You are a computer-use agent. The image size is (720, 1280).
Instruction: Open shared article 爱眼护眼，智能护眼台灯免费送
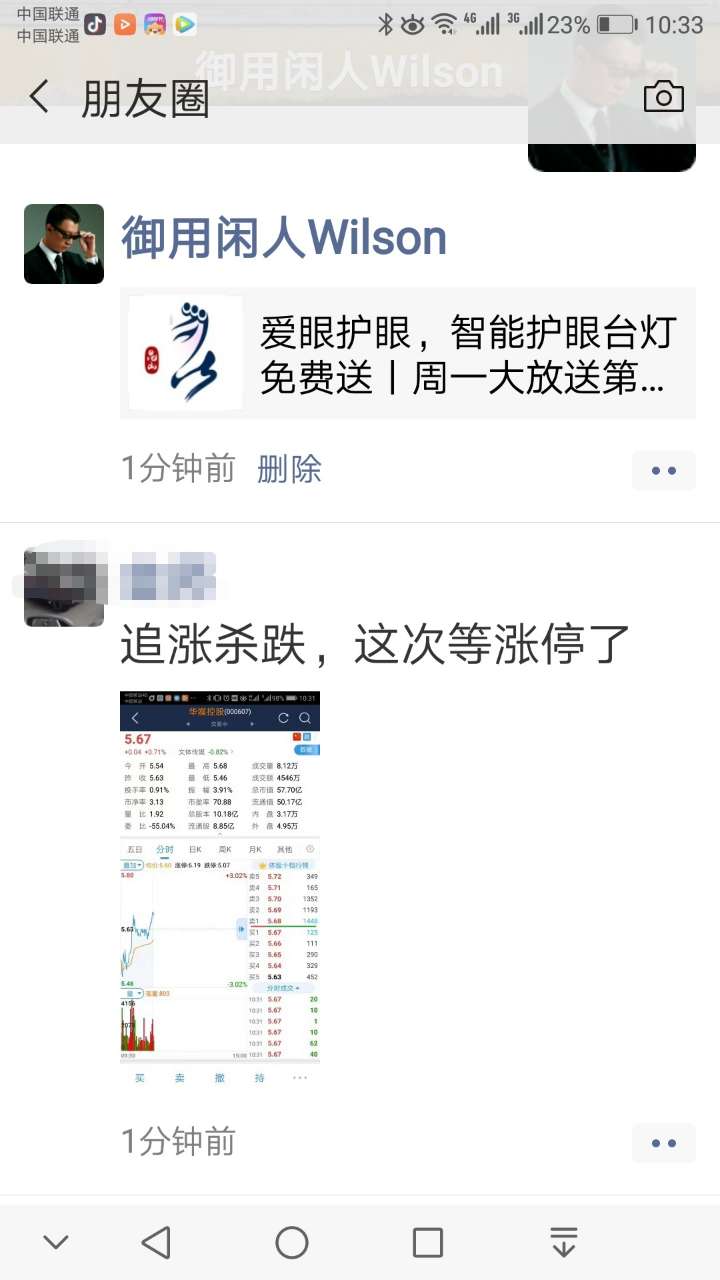(408, 354)
